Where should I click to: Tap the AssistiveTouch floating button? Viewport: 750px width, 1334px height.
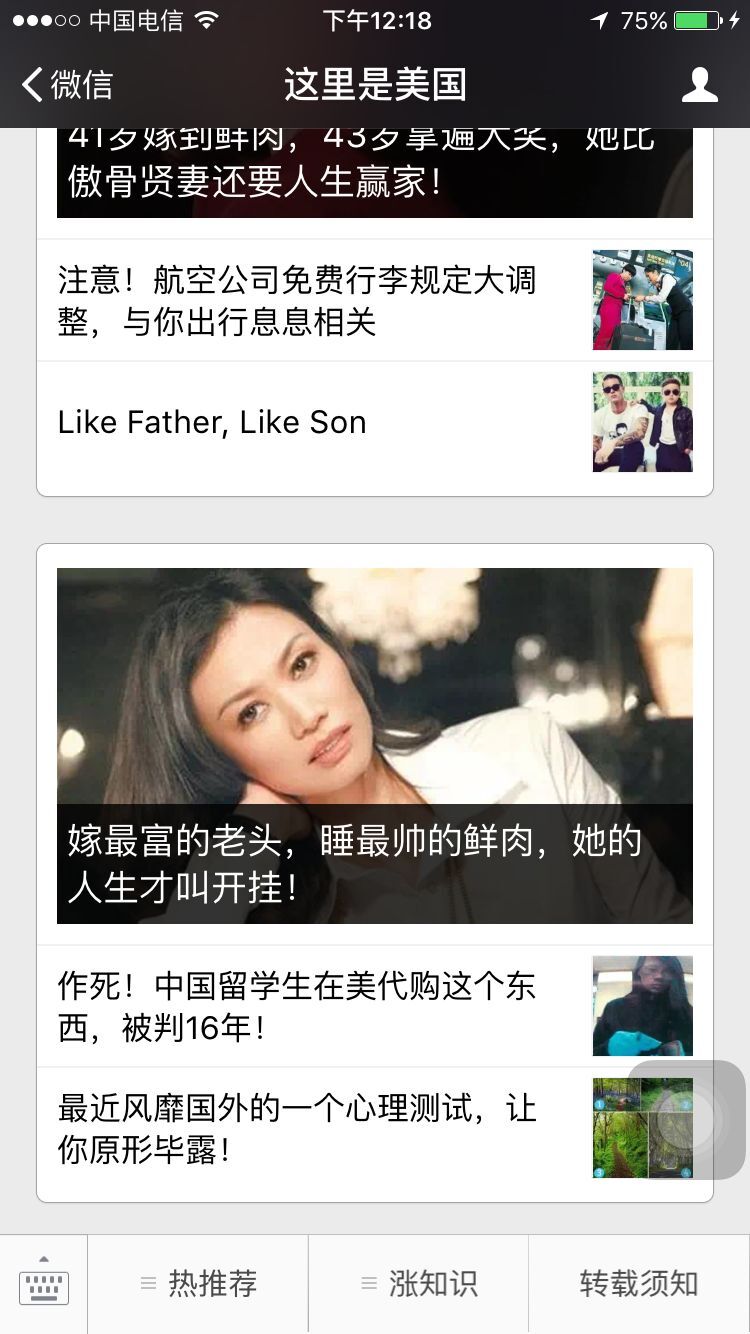tap(686, 1120)
